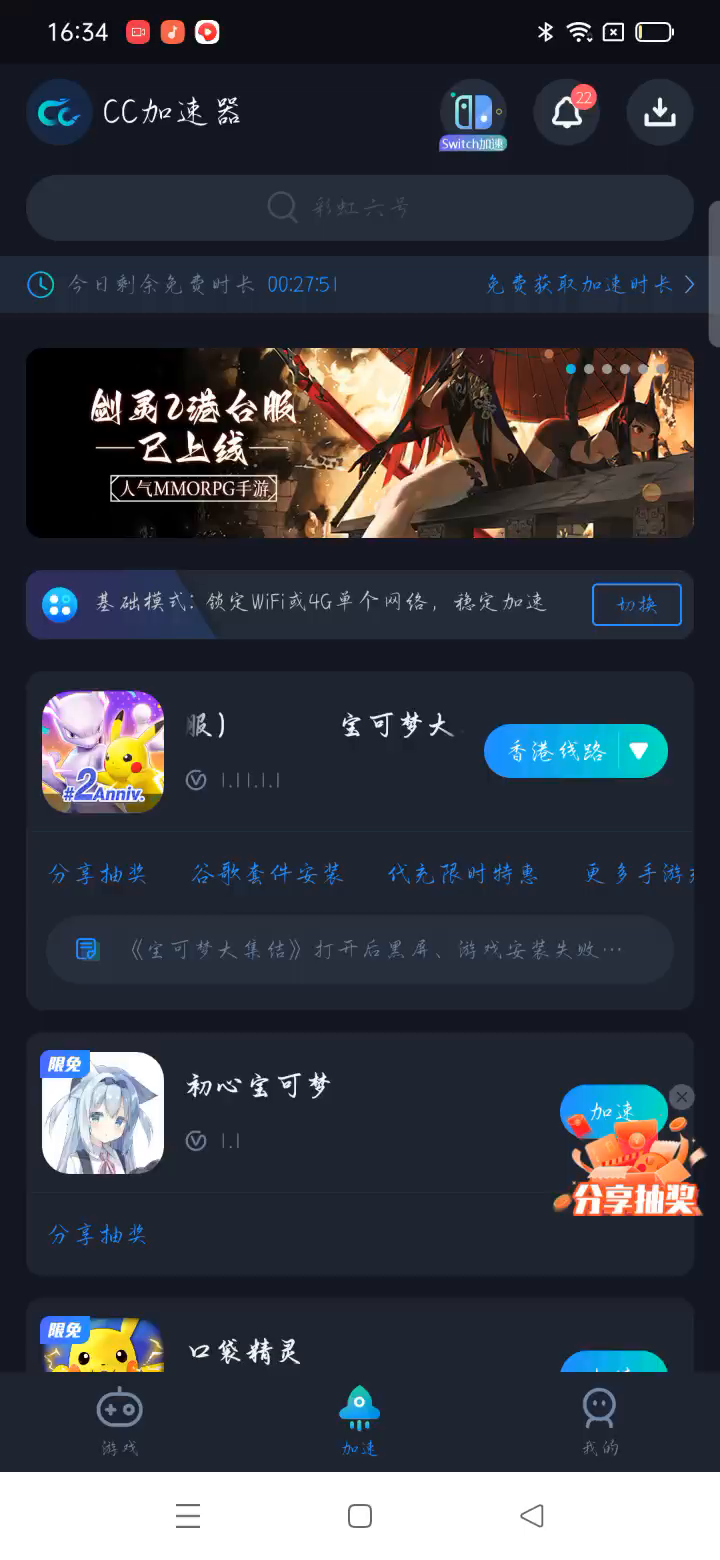Open 代充限时特惠 link
720x1560 pixels.
coord(463,874)
